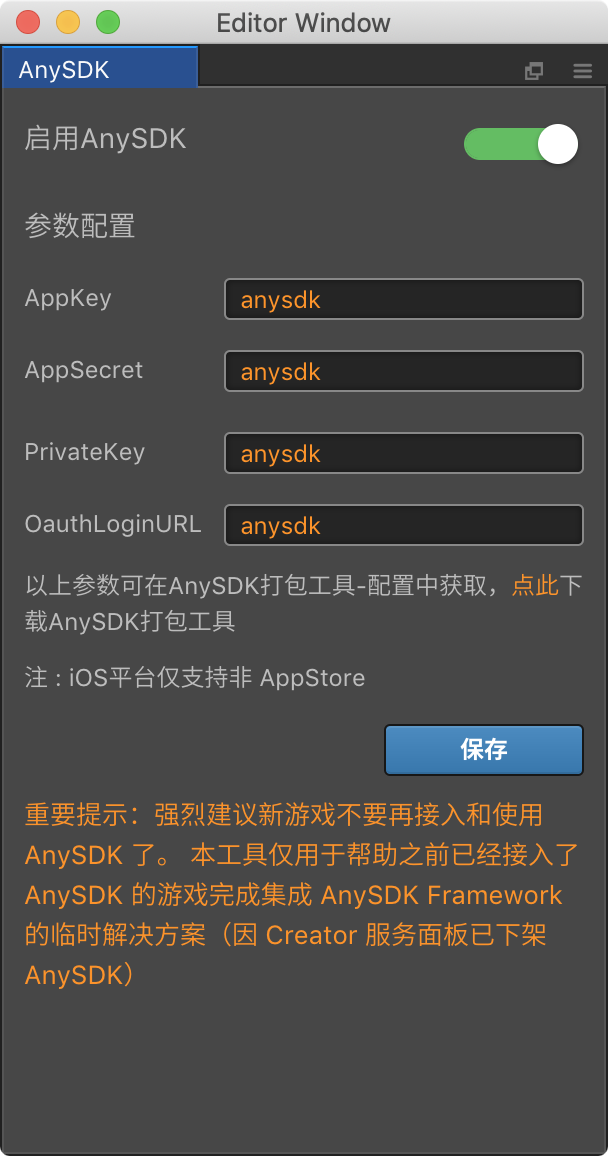Minimize the window with yellow button
Viewport: 608px width, 1156px height.
68,22
